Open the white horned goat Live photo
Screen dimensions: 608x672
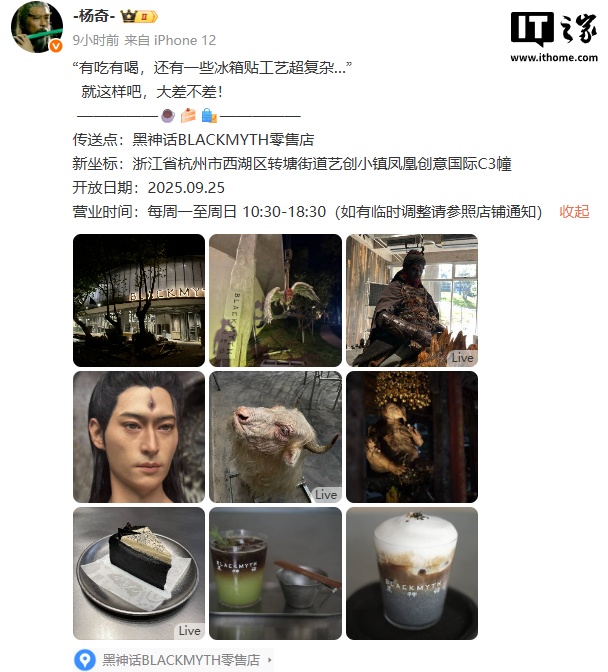pos(275,437)
